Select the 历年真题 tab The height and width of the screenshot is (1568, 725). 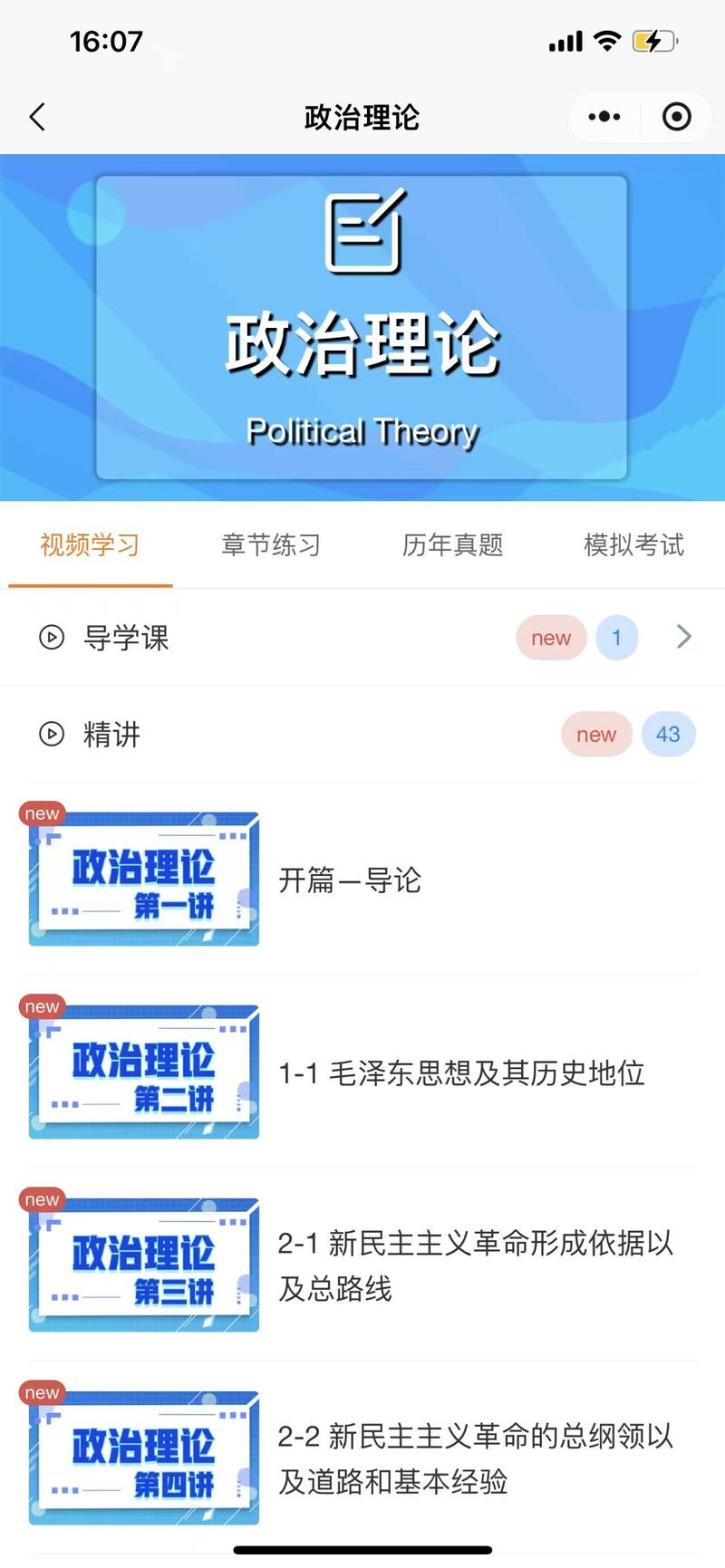coord(452,545)
